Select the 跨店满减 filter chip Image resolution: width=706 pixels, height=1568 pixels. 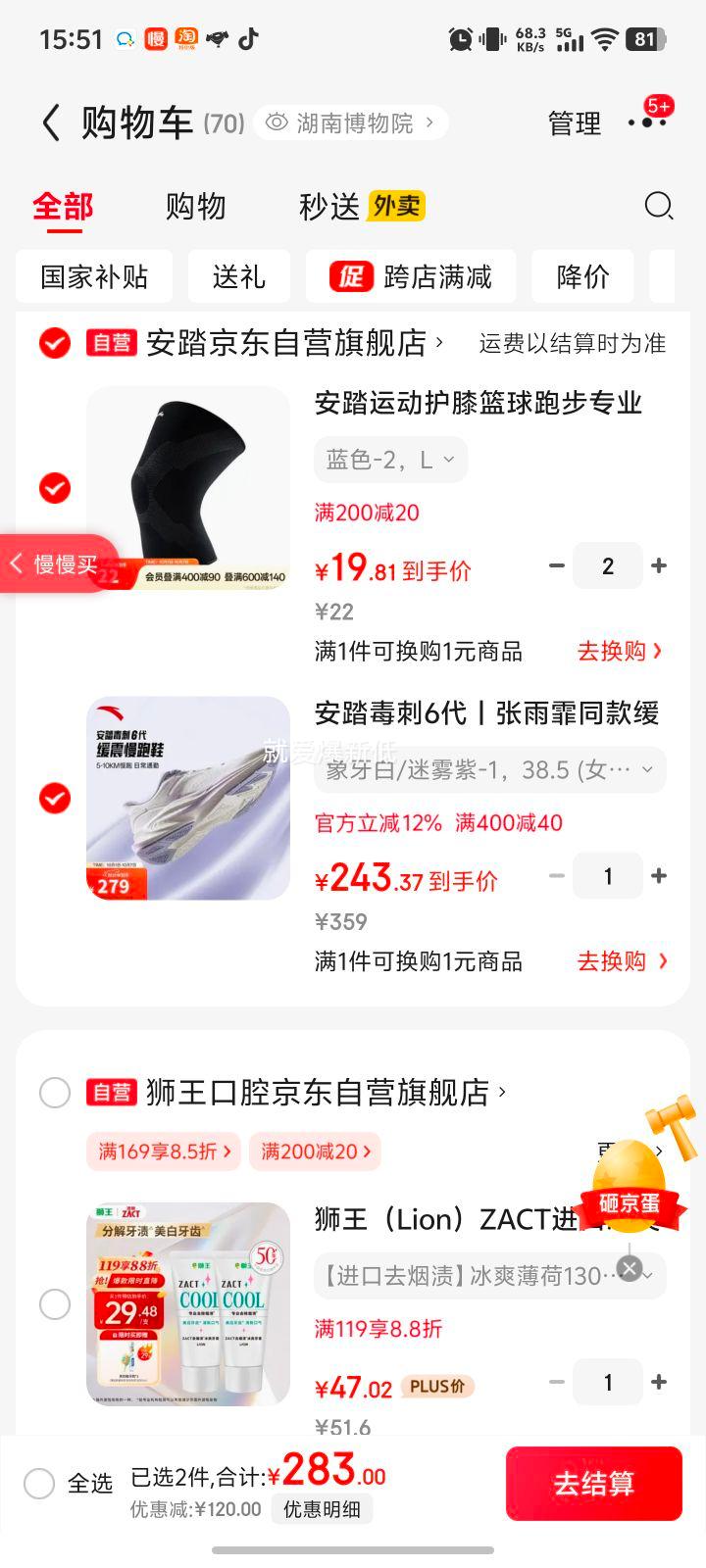411,276
